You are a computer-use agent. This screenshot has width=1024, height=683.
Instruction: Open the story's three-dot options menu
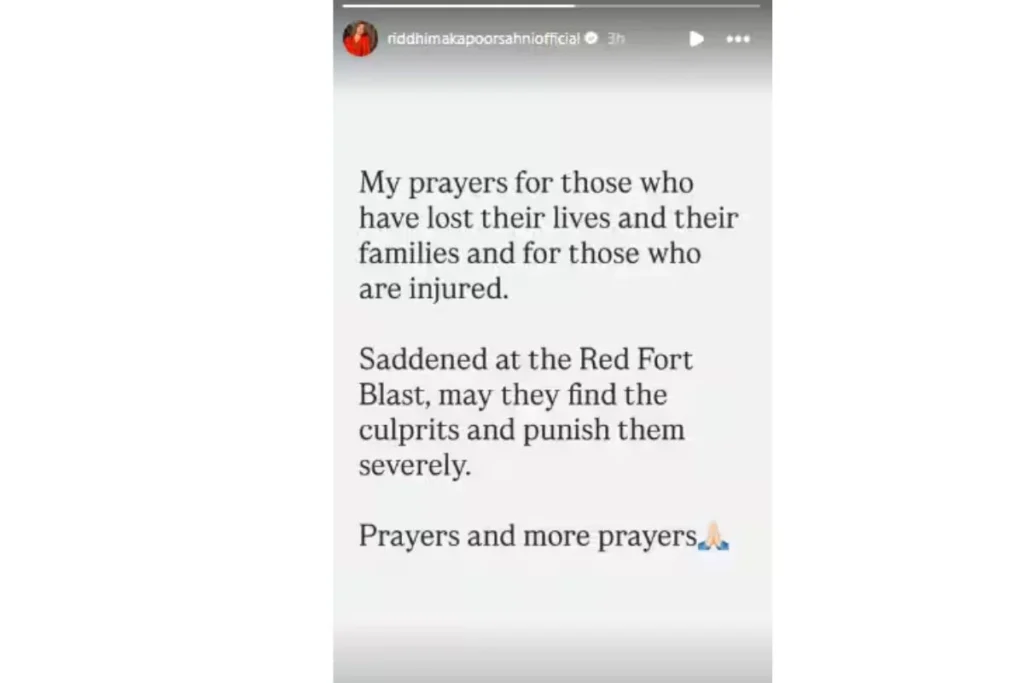tap(738, 39)
